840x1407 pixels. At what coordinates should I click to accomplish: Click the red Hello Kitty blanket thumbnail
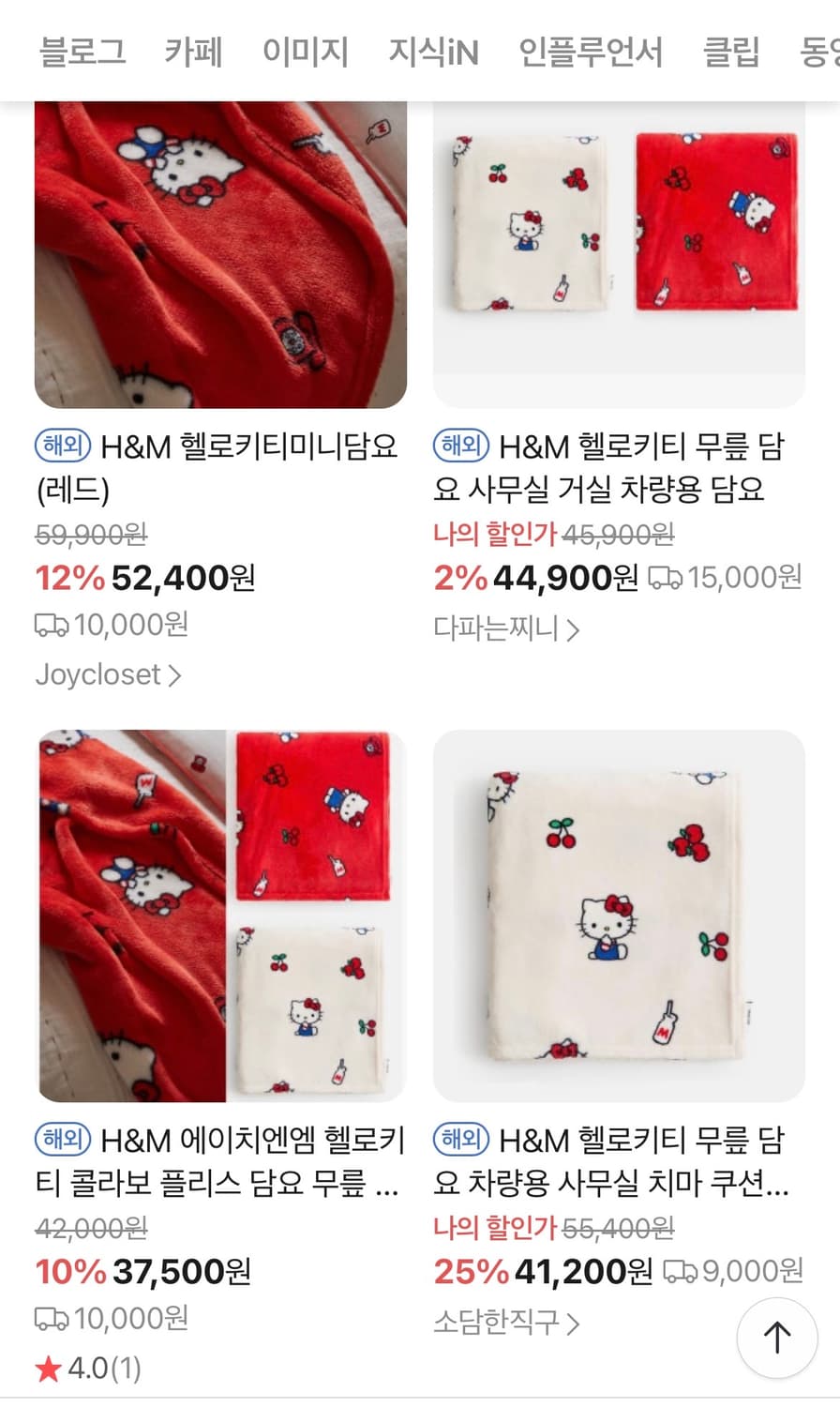click(x=220, y=253)
